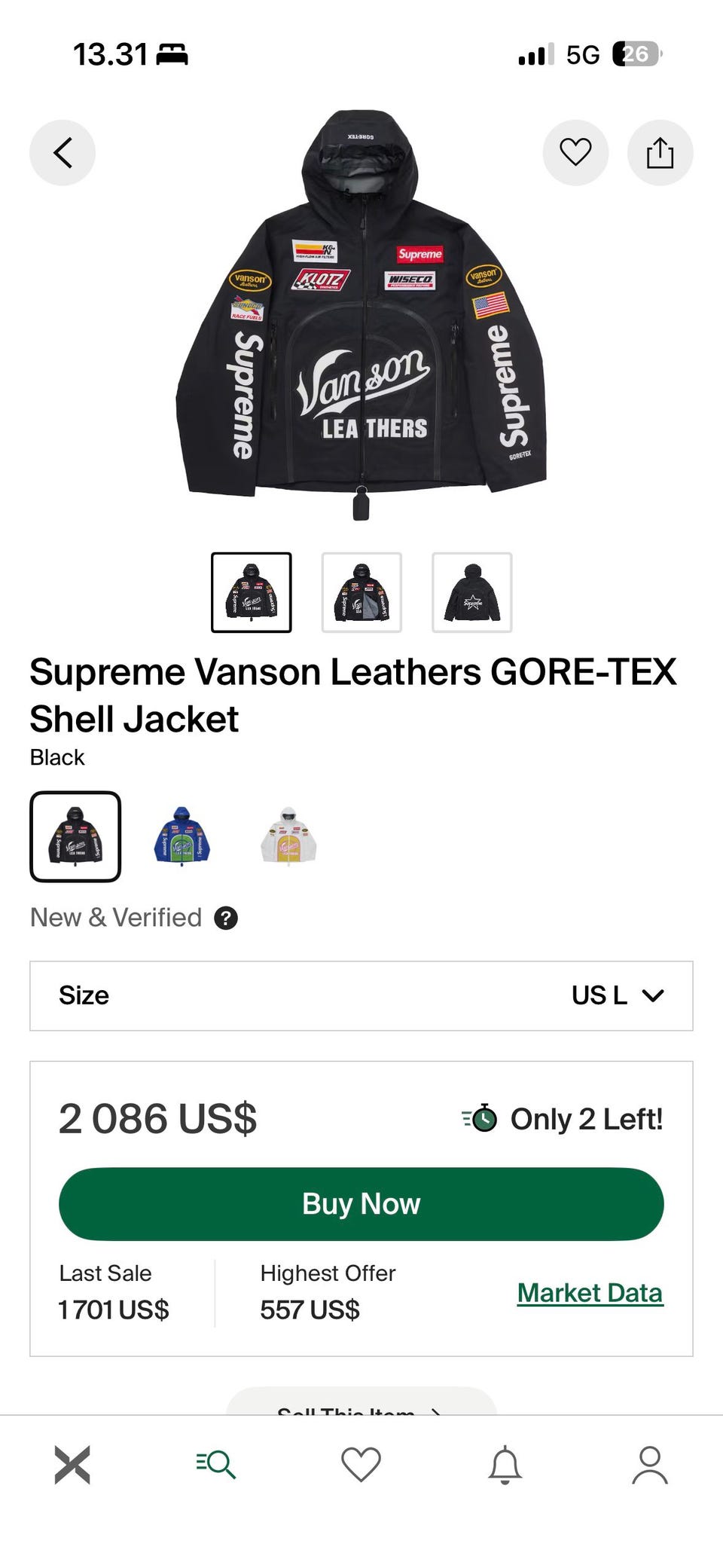Open the StockX home tab

pyautogui.click(x=72, y=1465)
